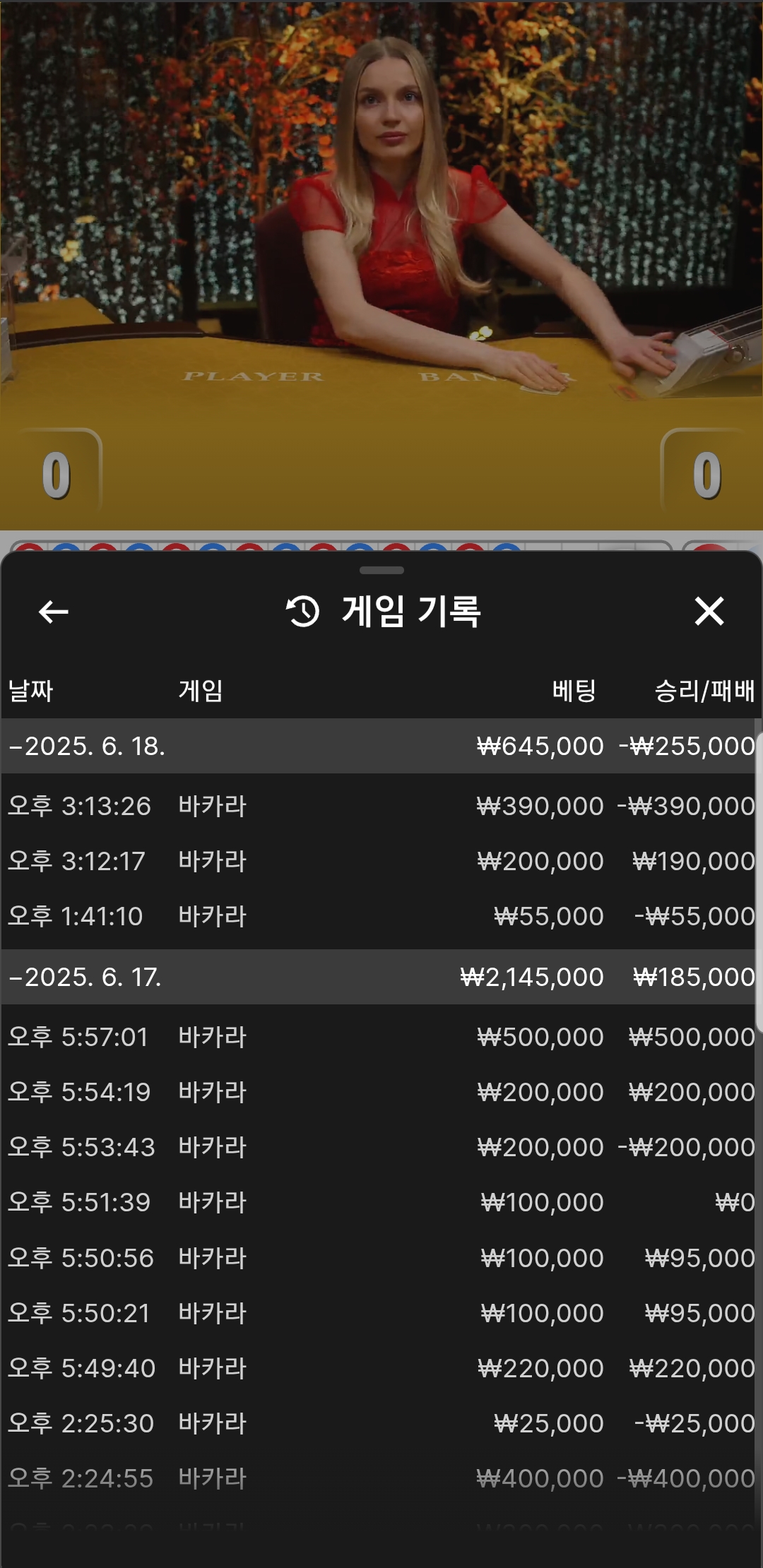
Task: Open the 오후 5:50:21 game entry
Action: point(380,1314)
